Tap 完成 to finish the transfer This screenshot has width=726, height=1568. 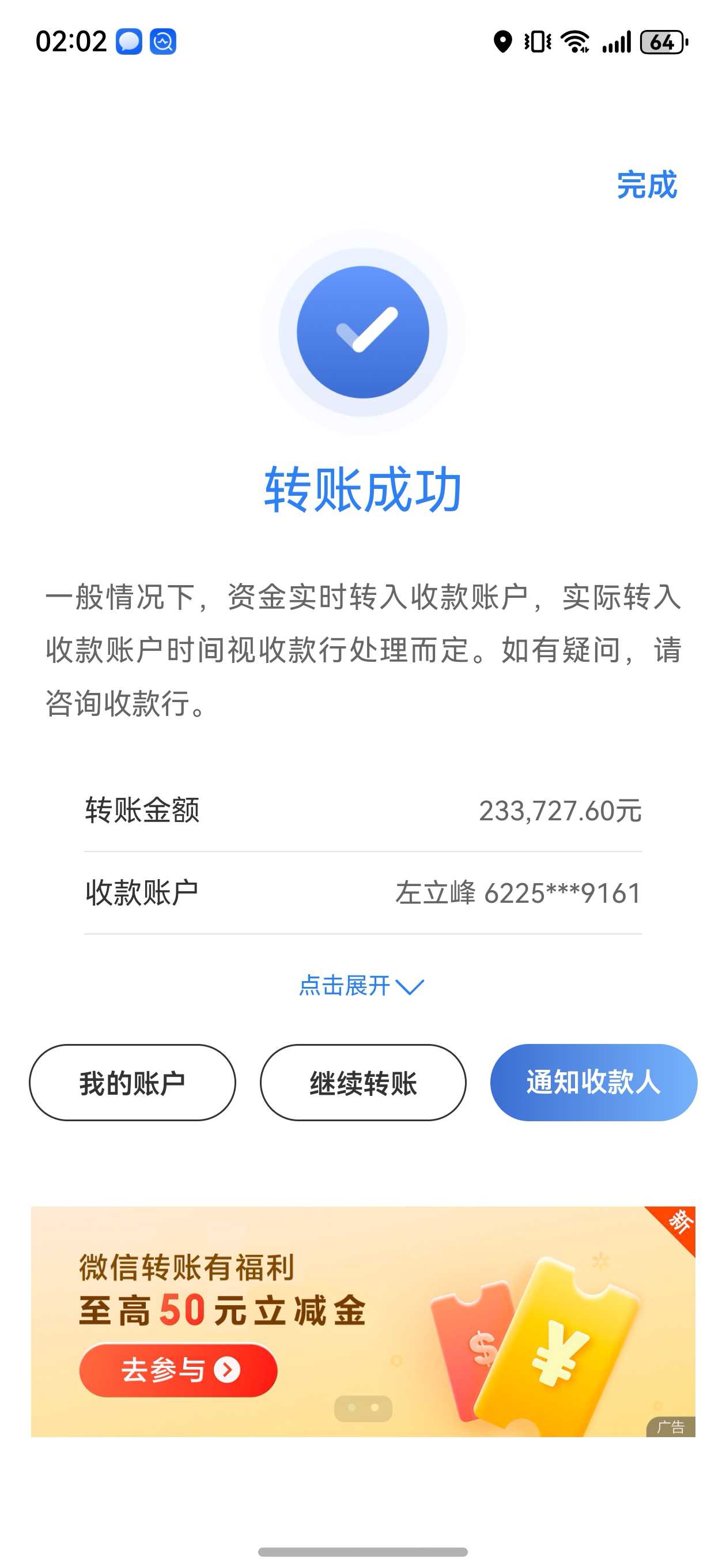click(x=646, y=185)
